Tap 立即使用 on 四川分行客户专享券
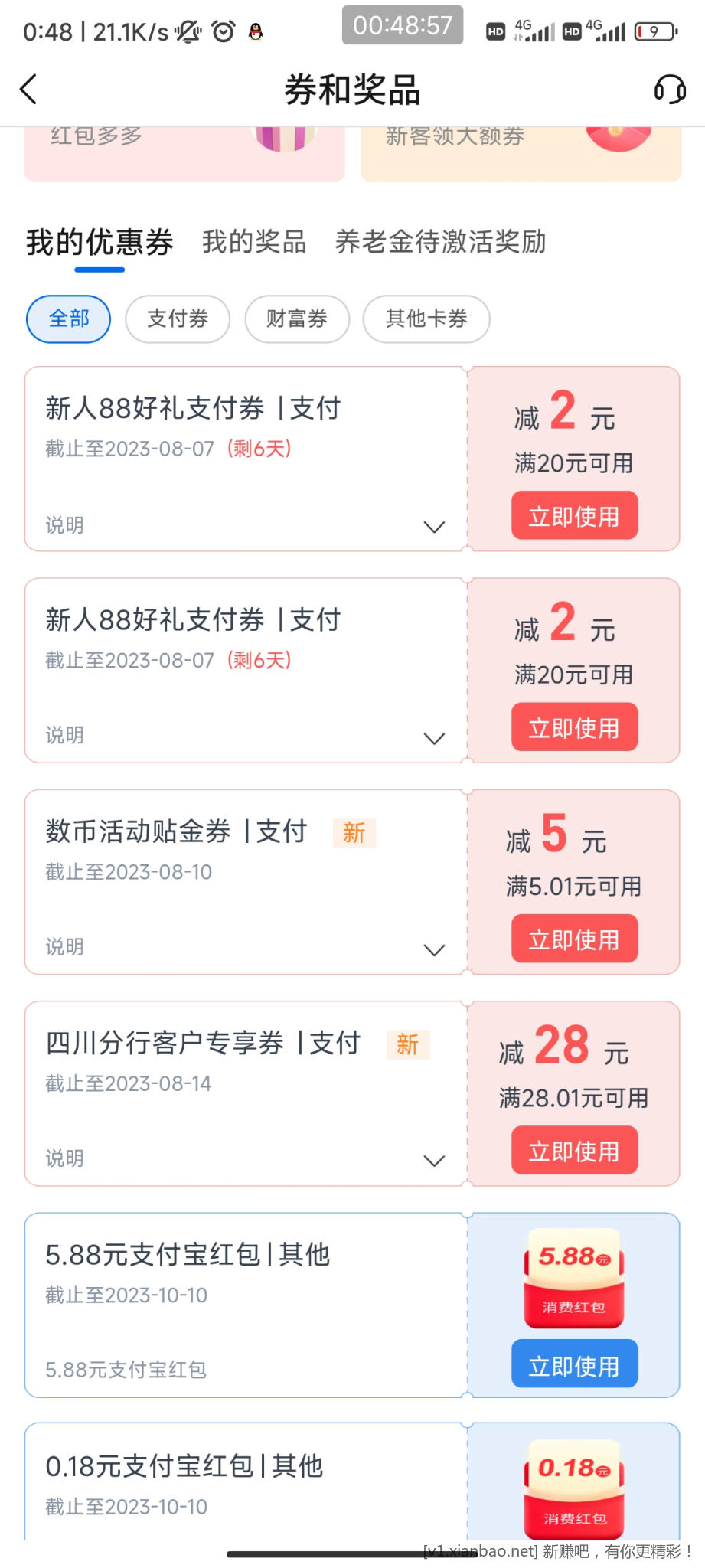Viewport: 705px width, 1568px height. (x=574, y=1150)
